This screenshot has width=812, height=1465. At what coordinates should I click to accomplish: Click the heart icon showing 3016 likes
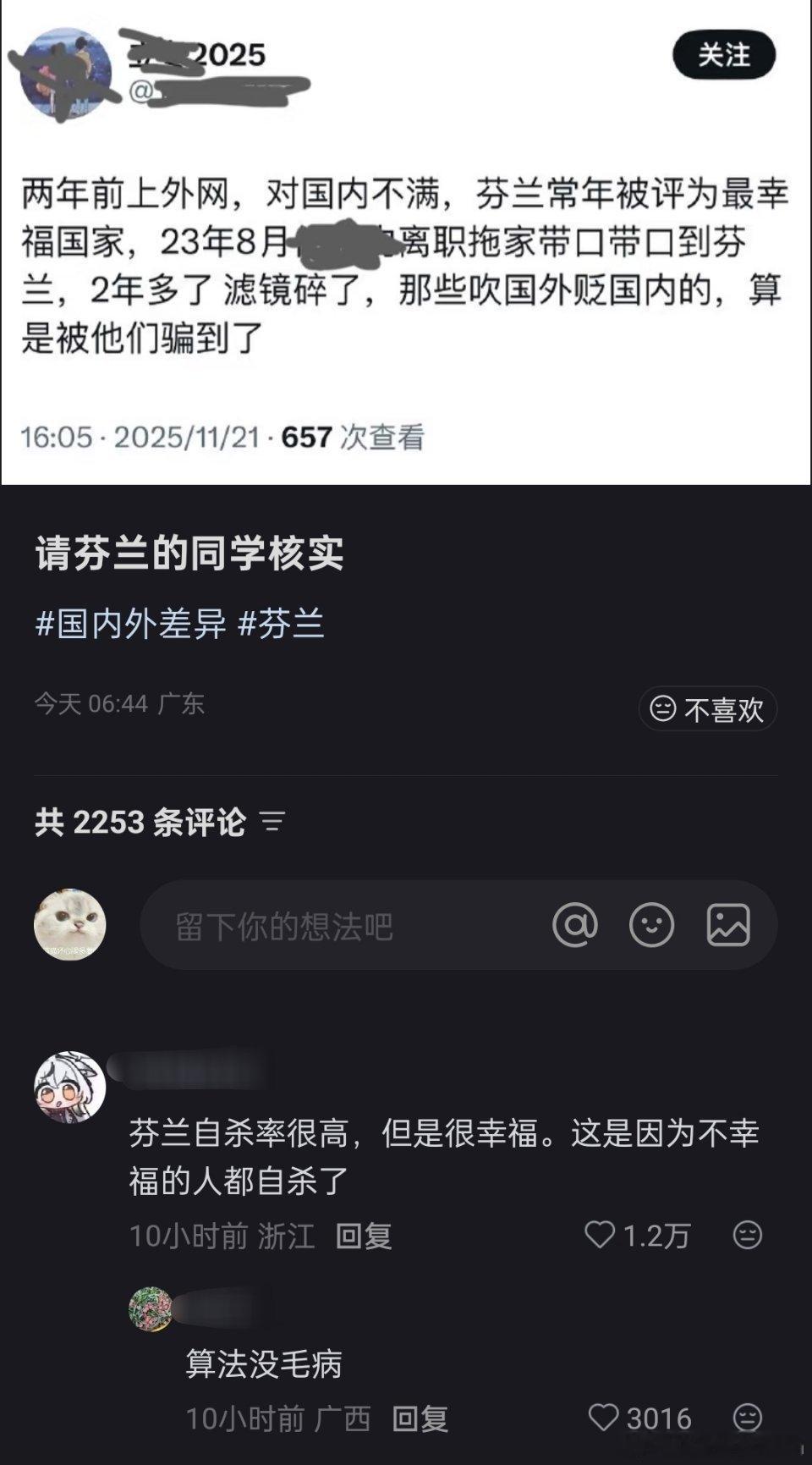click(x=604, y=1418)
